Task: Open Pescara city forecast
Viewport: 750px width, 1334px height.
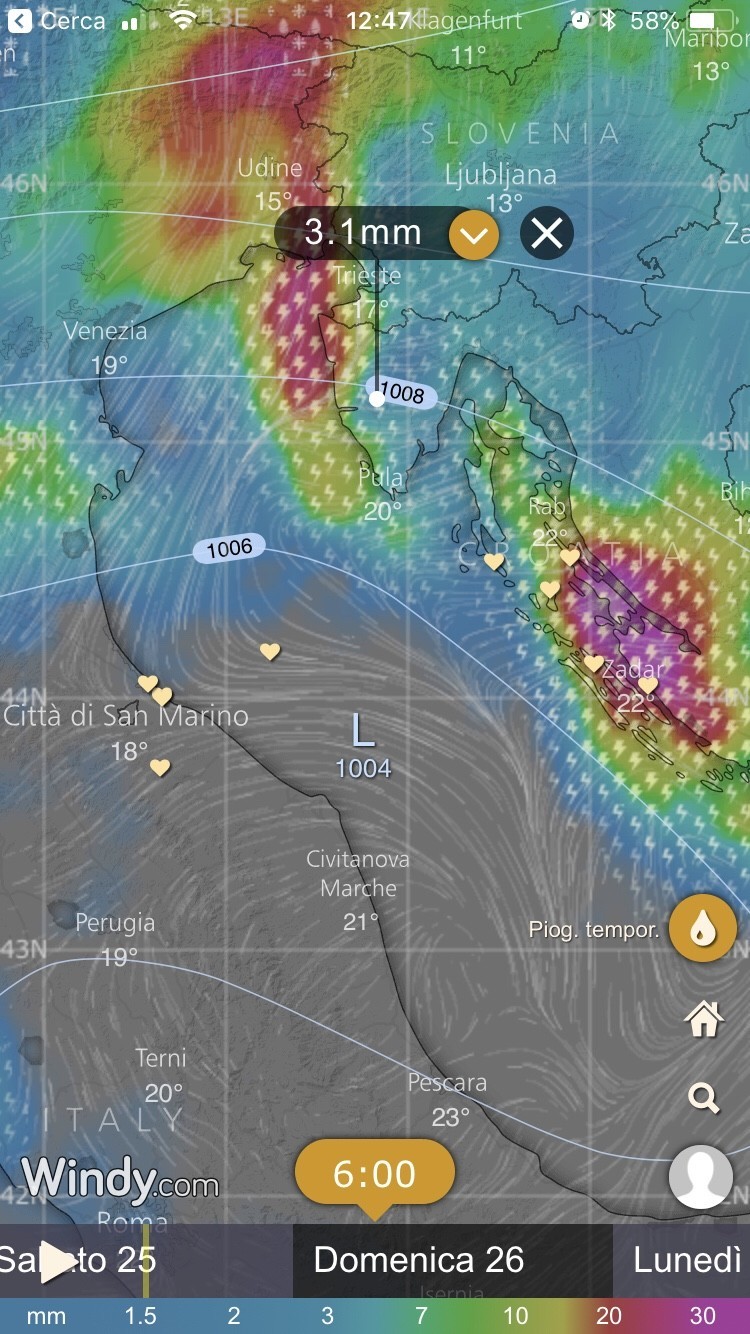Action: tap(447, 1082)
